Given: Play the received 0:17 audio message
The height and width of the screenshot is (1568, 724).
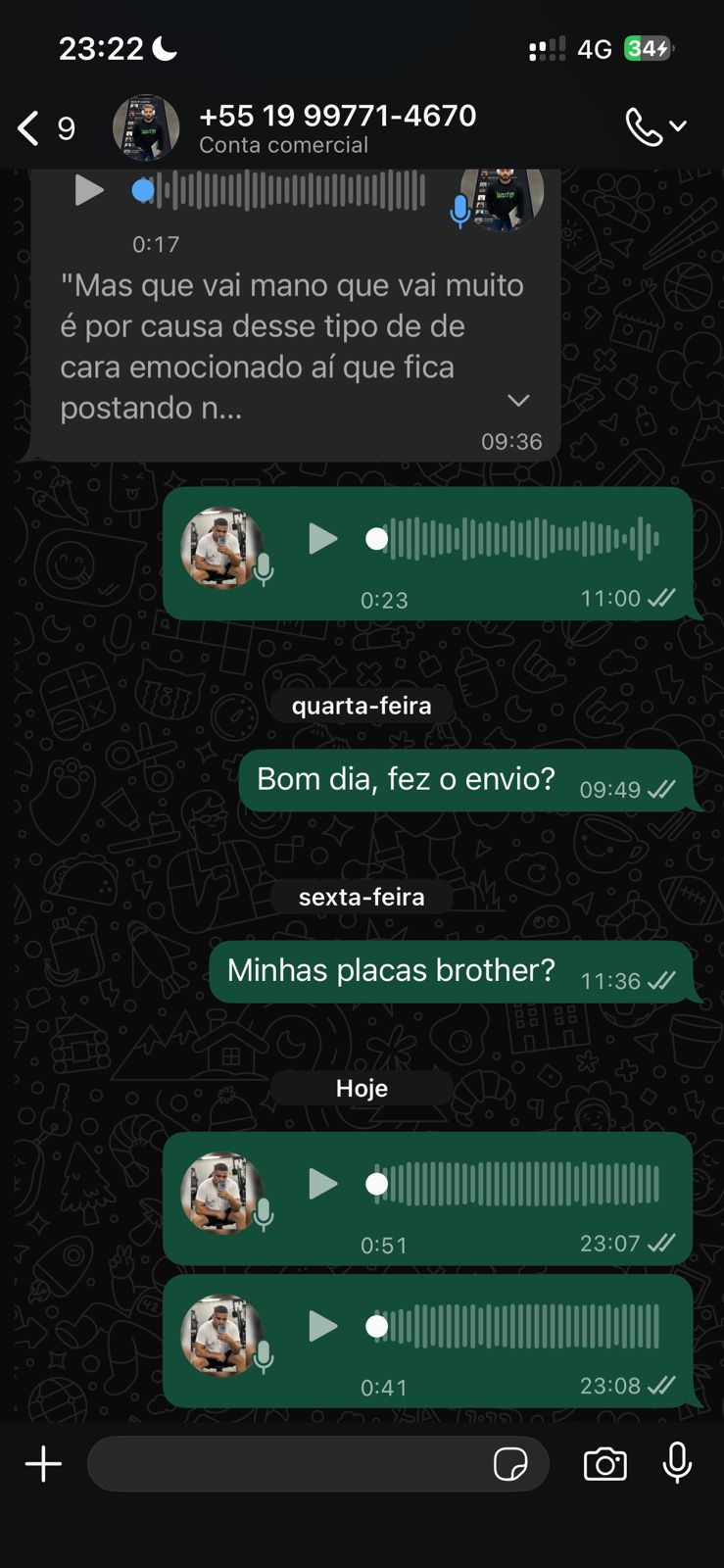Looking at the screenshot, I should (x=88, y=190).
